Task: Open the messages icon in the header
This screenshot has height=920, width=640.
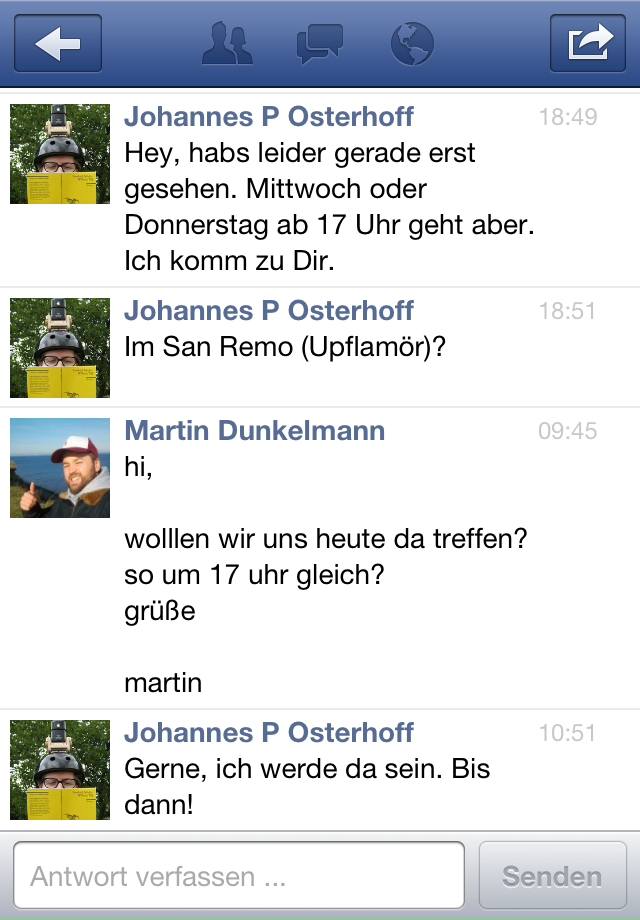Action: [319, 44]
